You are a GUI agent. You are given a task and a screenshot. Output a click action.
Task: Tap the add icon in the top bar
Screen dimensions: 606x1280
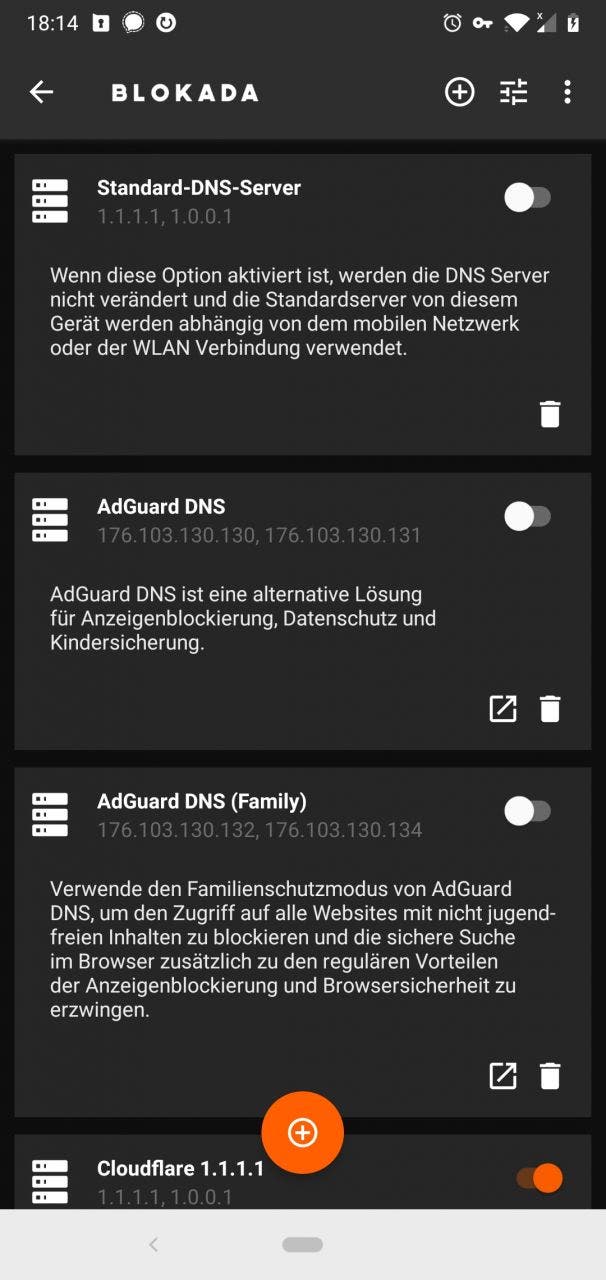coord(459,92)
